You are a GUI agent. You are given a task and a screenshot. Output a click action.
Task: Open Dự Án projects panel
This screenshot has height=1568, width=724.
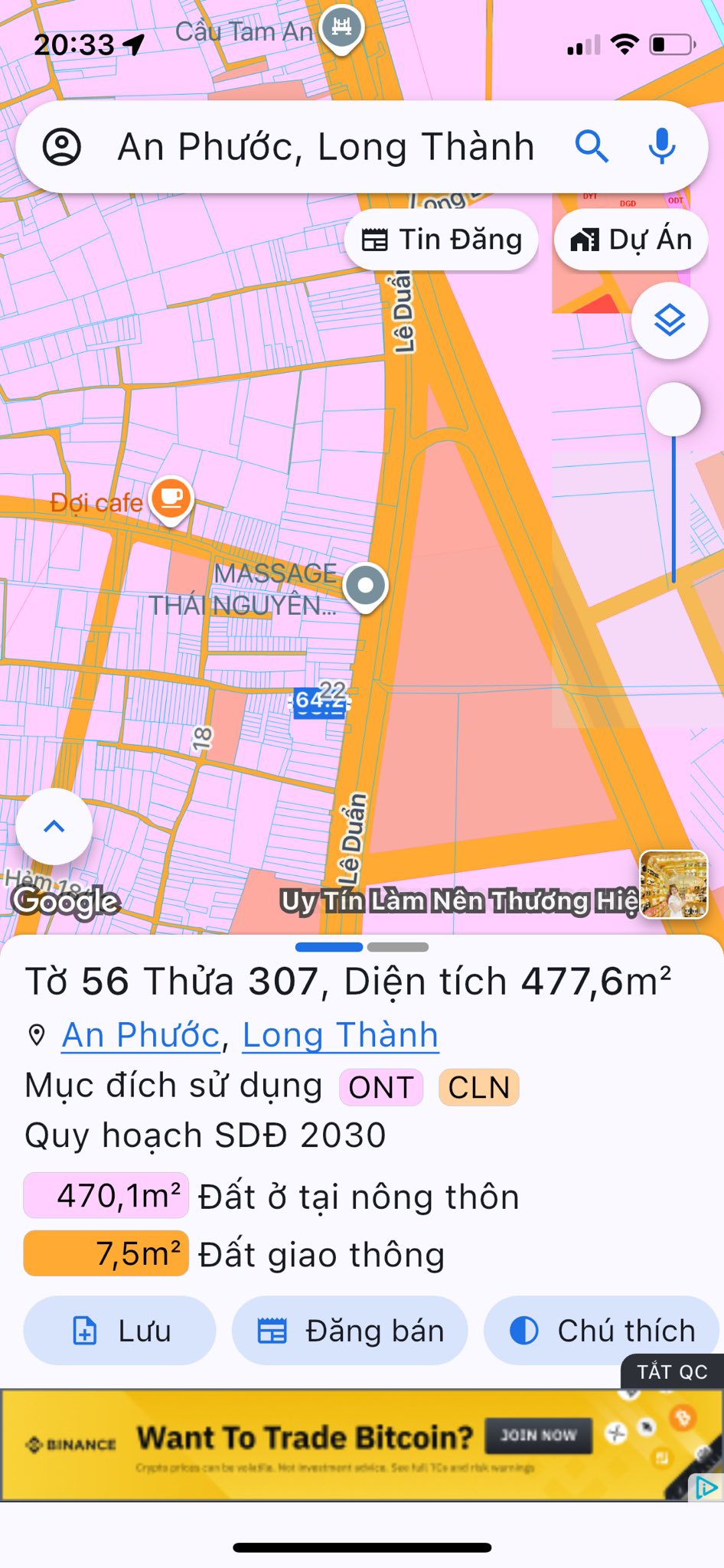[x=630, y=239]
